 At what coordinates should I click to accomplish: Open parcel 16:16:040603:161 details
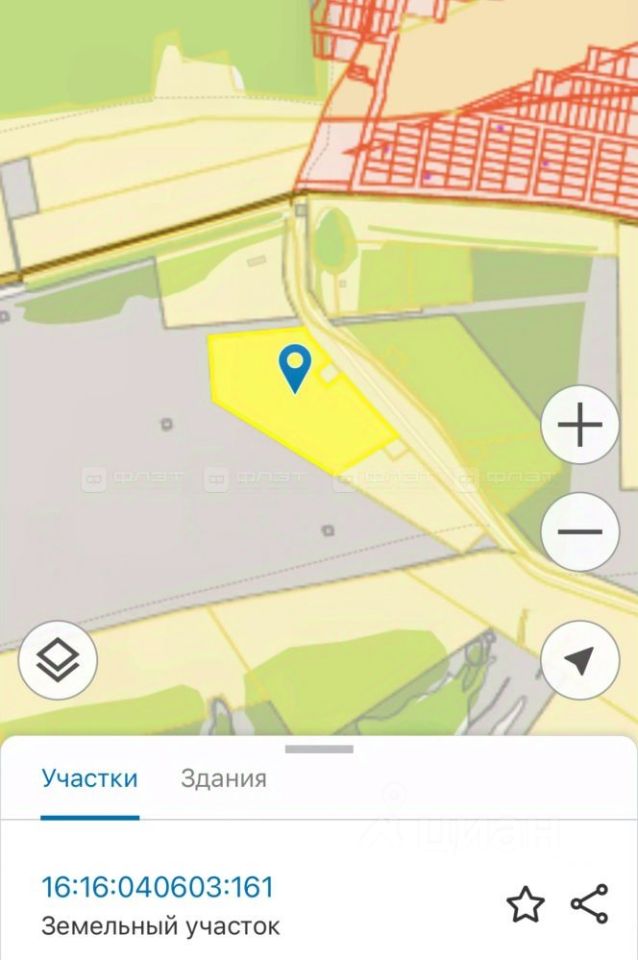click(x=157, y=887)
